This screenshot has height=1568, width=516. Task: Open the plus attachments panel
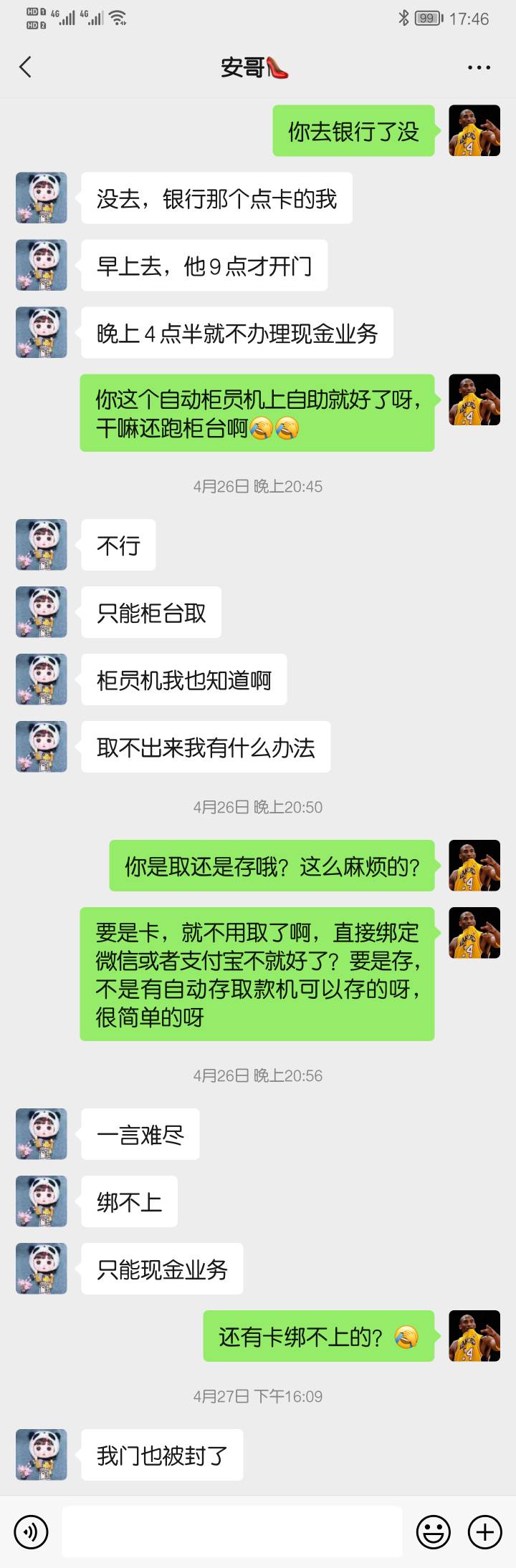pyautogui.click(x=485, y=1532)
